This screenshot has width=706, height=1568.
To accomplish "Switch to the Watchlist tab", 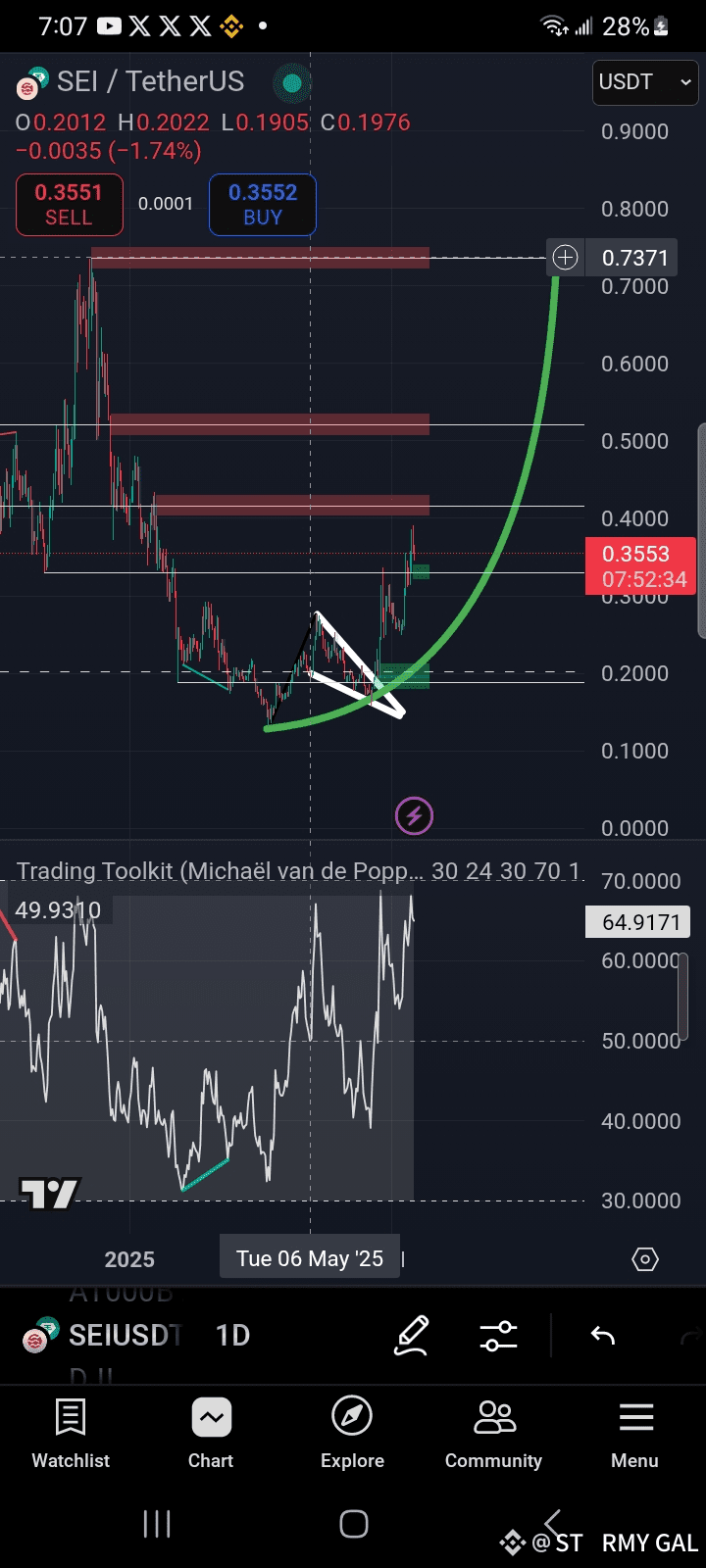I will 71,1434.
